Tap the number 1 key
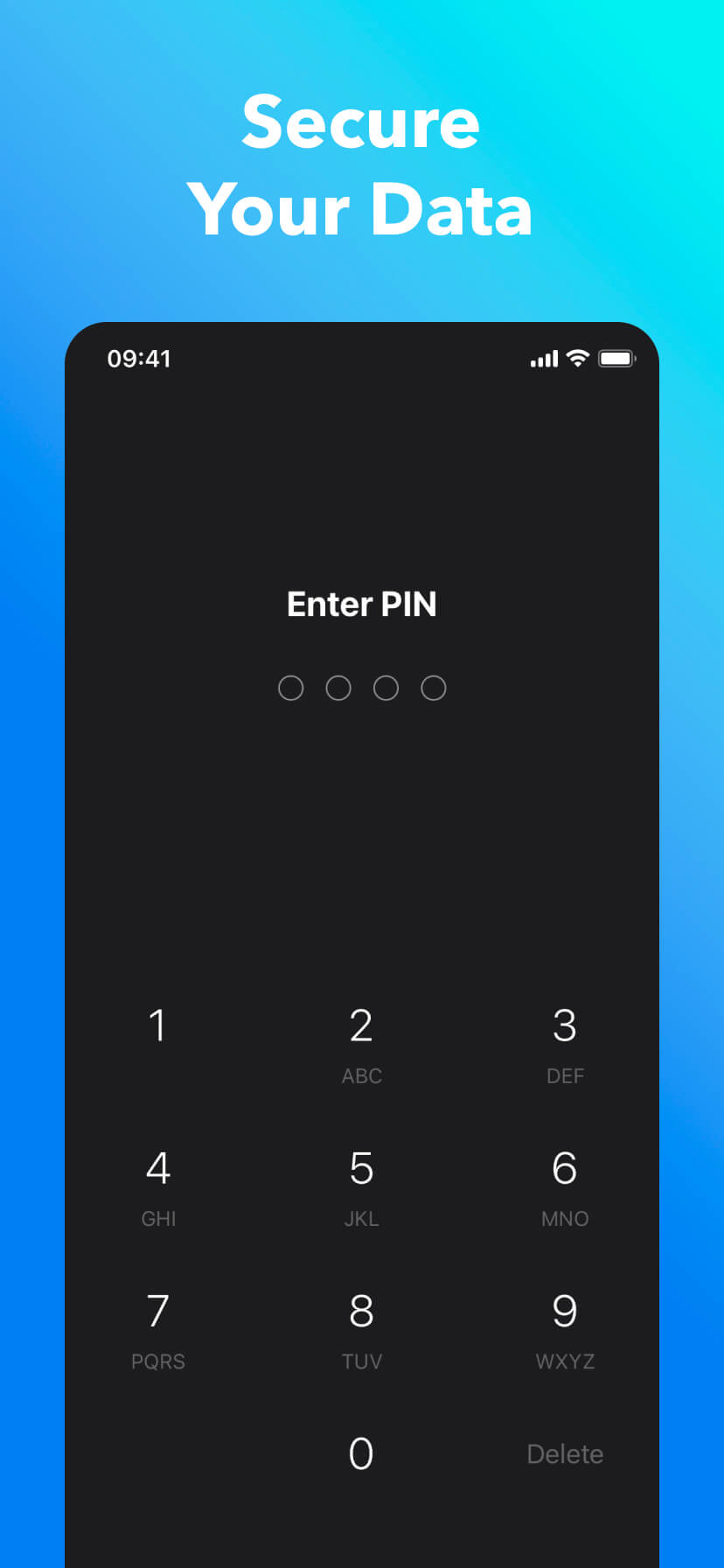The width and height of the screenshot is (724, 1568). click(x=158, y=1032)
